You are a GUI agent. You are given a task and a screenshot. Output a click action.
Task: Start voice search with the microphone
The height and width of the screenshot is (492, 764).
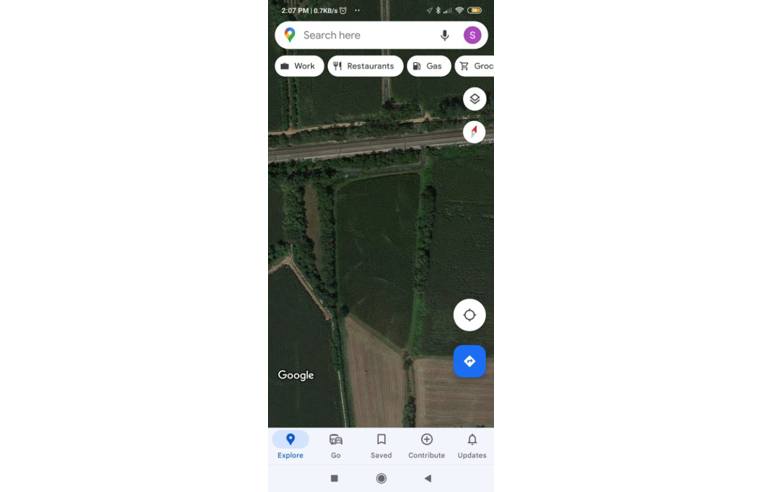[x=444, y=35]
